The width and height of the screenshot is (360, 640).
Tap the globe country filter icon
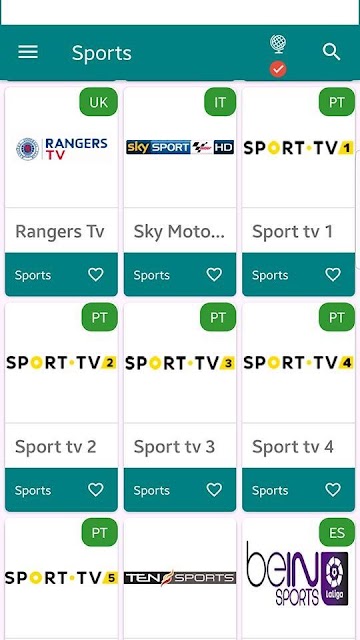point(278,44)
